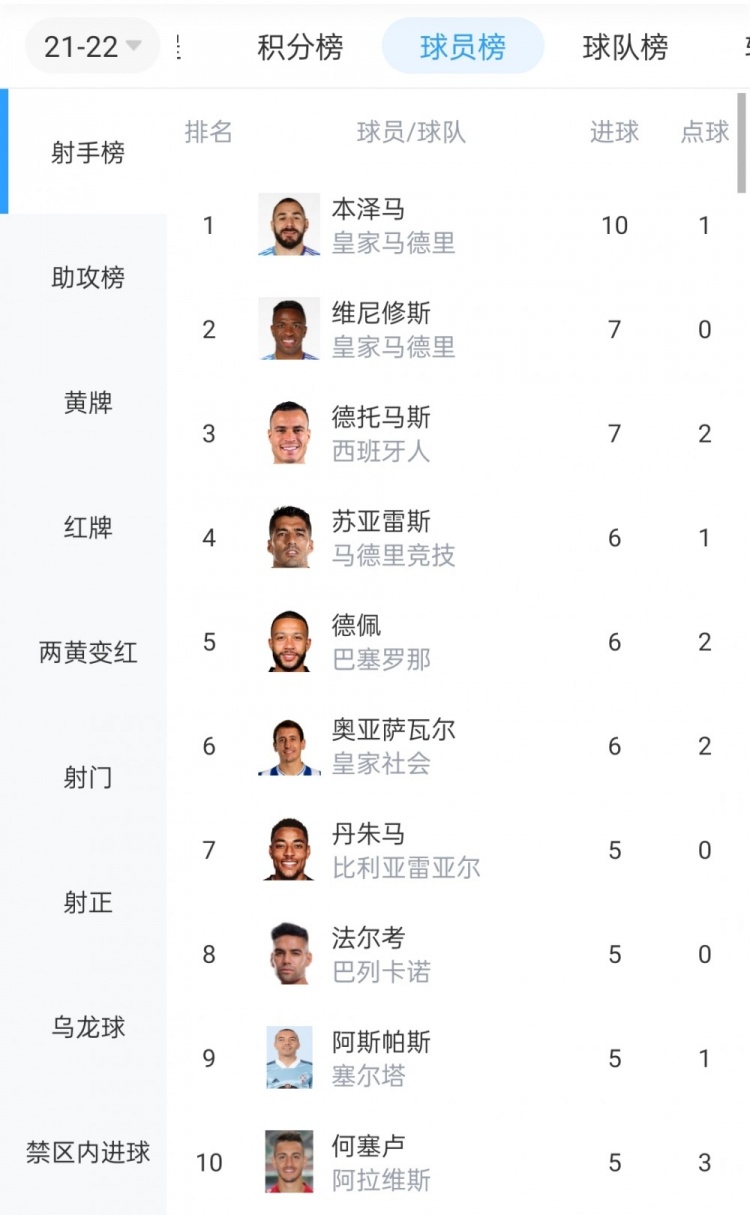
Task: Click 维尼修斯's avatar photo
Action: [287, 329]
